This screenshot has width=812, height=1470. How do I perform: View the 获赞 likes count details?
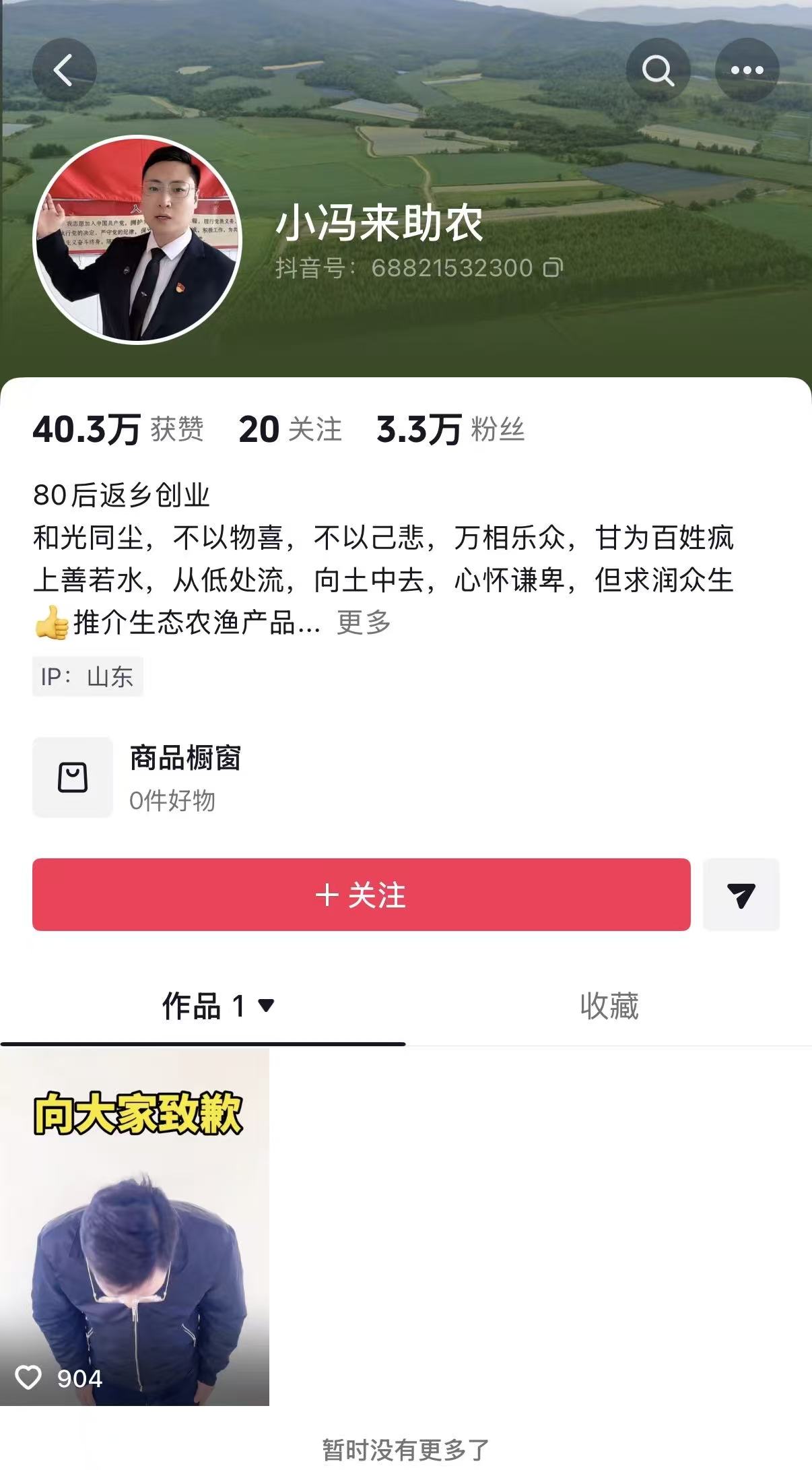[x=118, y=429]
